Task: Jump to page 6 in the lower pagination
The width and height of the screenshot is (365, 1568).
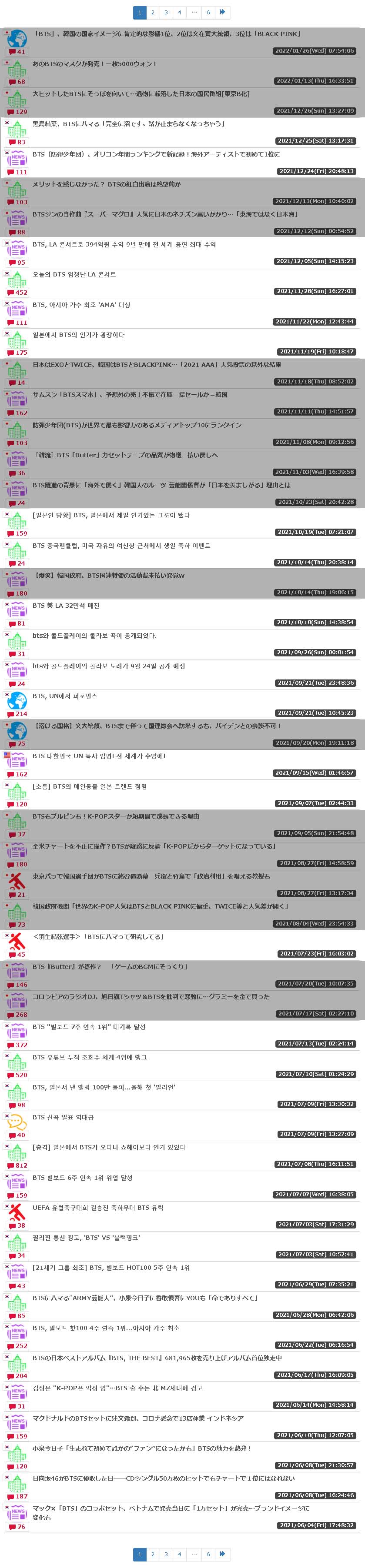Action: point(208,1554)
